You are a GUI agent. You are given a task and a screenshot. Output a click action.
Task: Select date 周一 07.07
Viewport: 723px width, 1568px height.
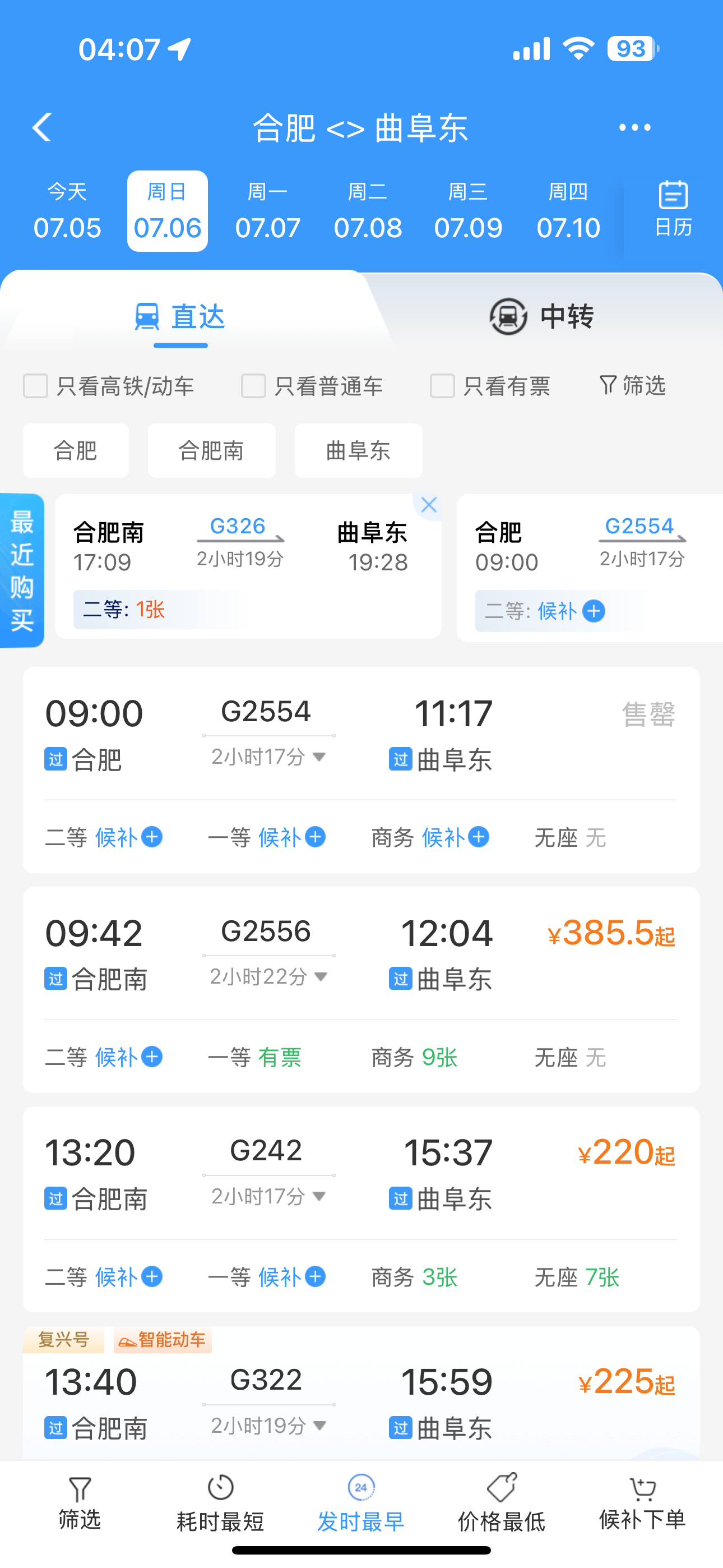(x=268, y=211)
